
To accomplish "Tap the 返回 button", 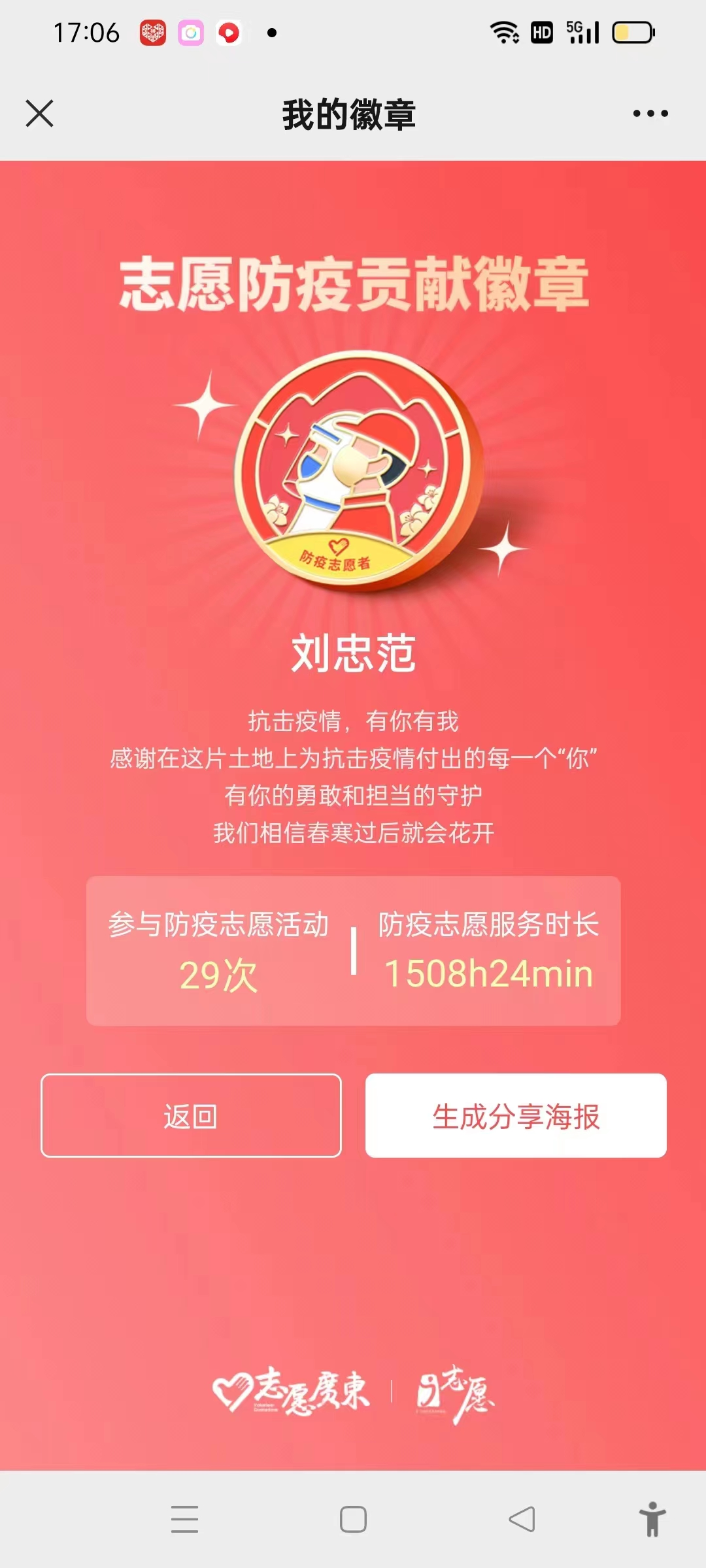I will pos(191,1116).
